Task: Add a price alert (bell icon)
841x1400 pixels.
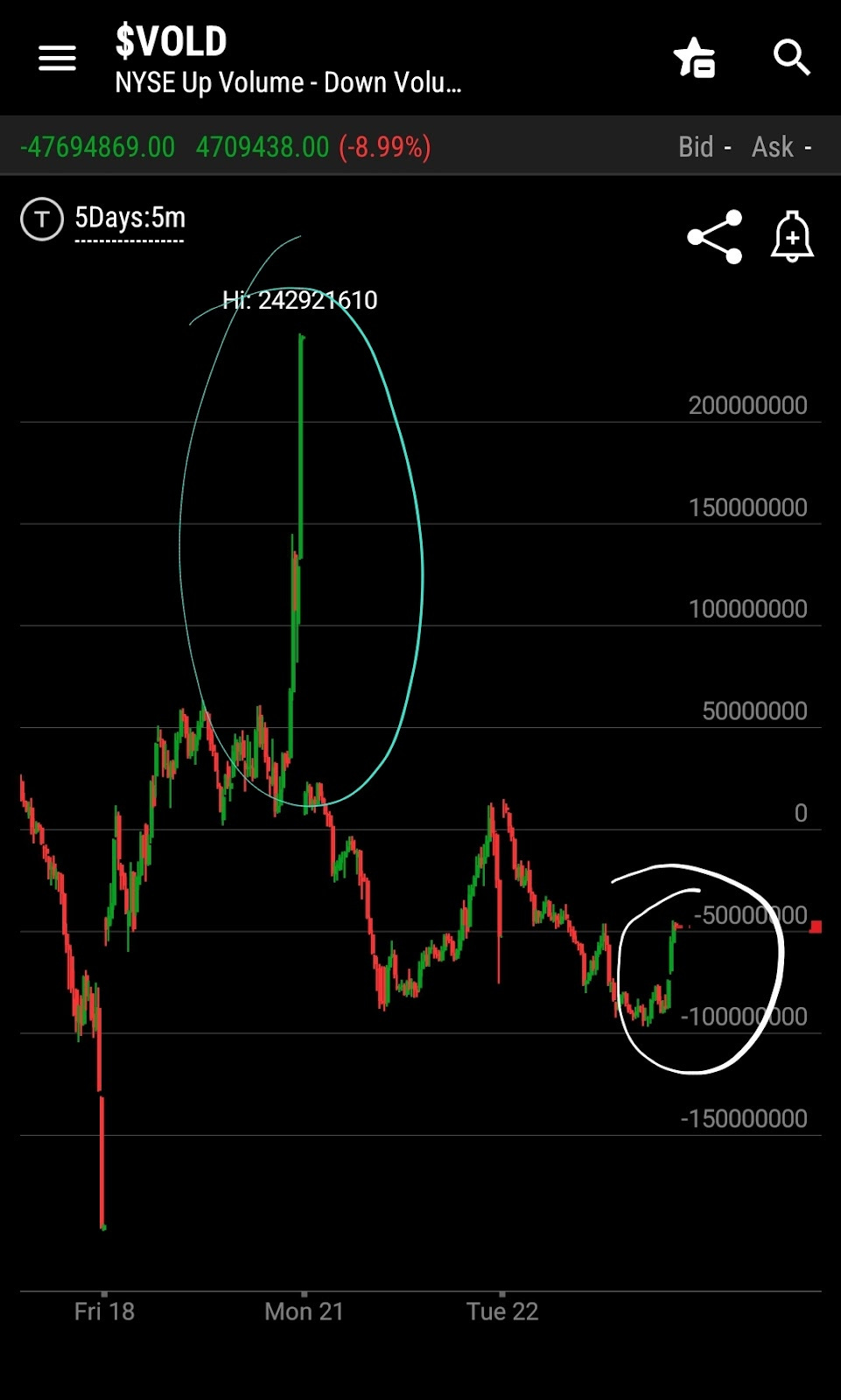Action: [792, 236]
